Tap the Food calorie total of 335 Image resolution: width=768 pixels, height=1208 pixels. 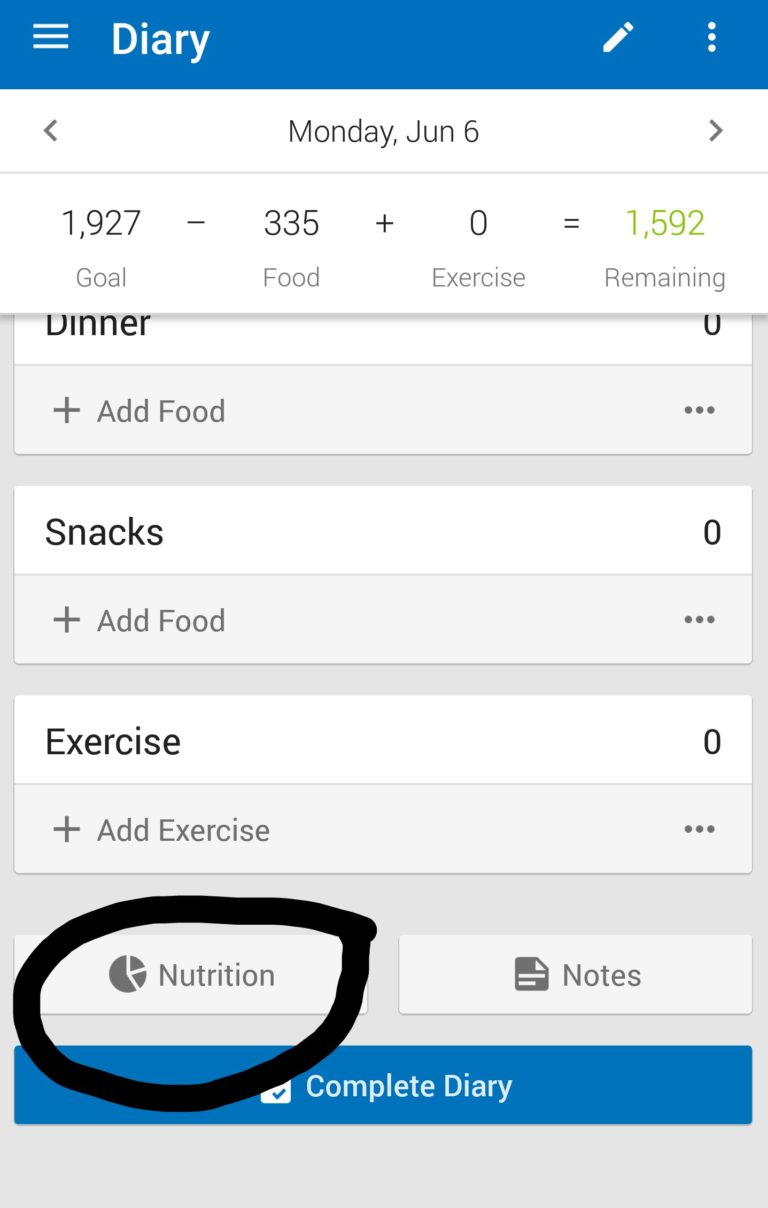pyautogui.click(x=291, y=222)
